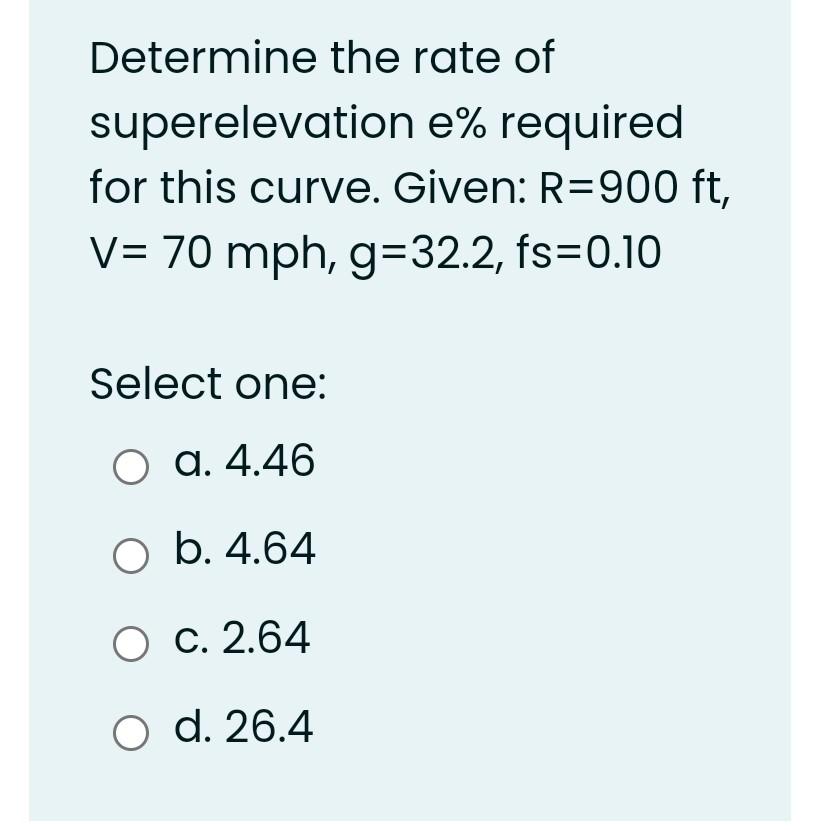Select answer option a. 4.46

131,465
